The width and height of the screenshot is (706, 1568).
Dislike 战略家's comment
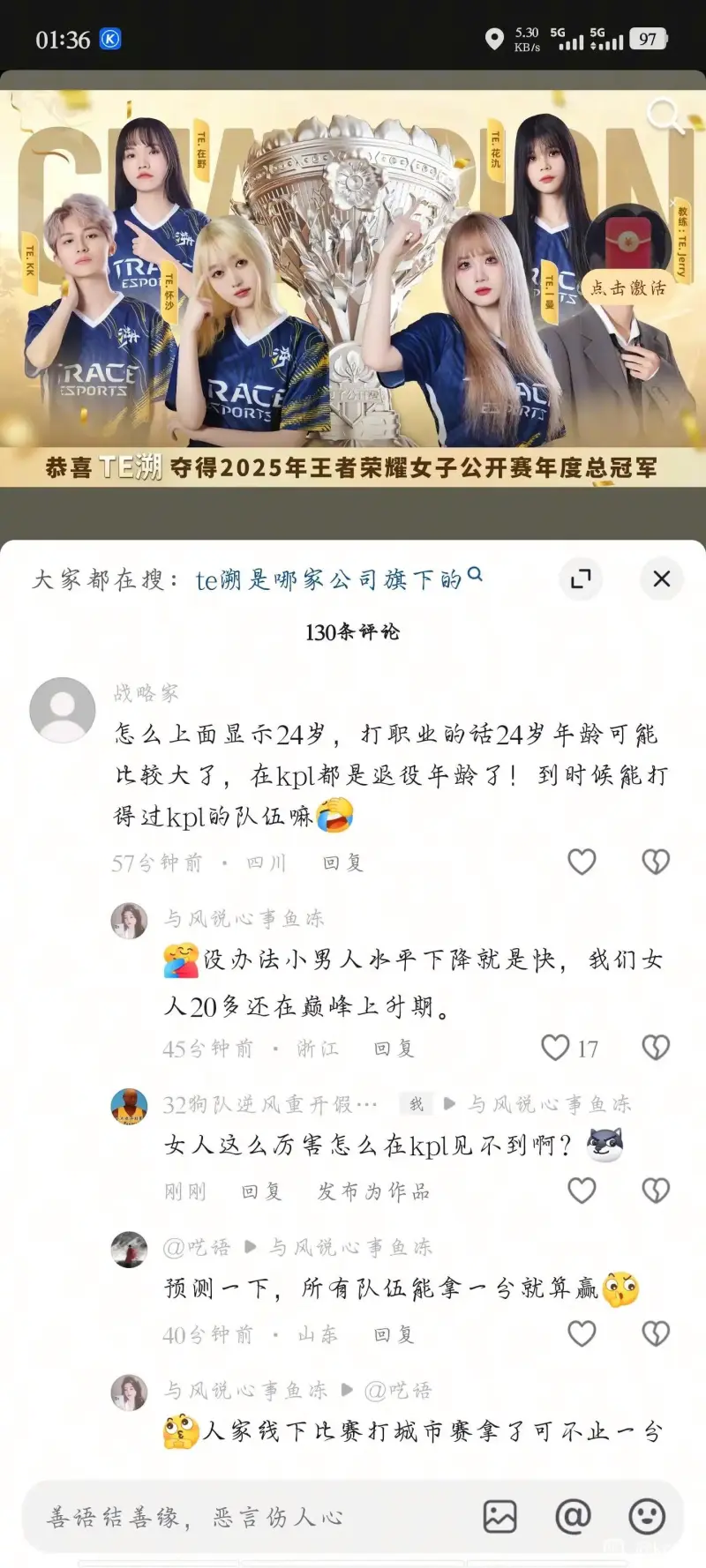655,862
